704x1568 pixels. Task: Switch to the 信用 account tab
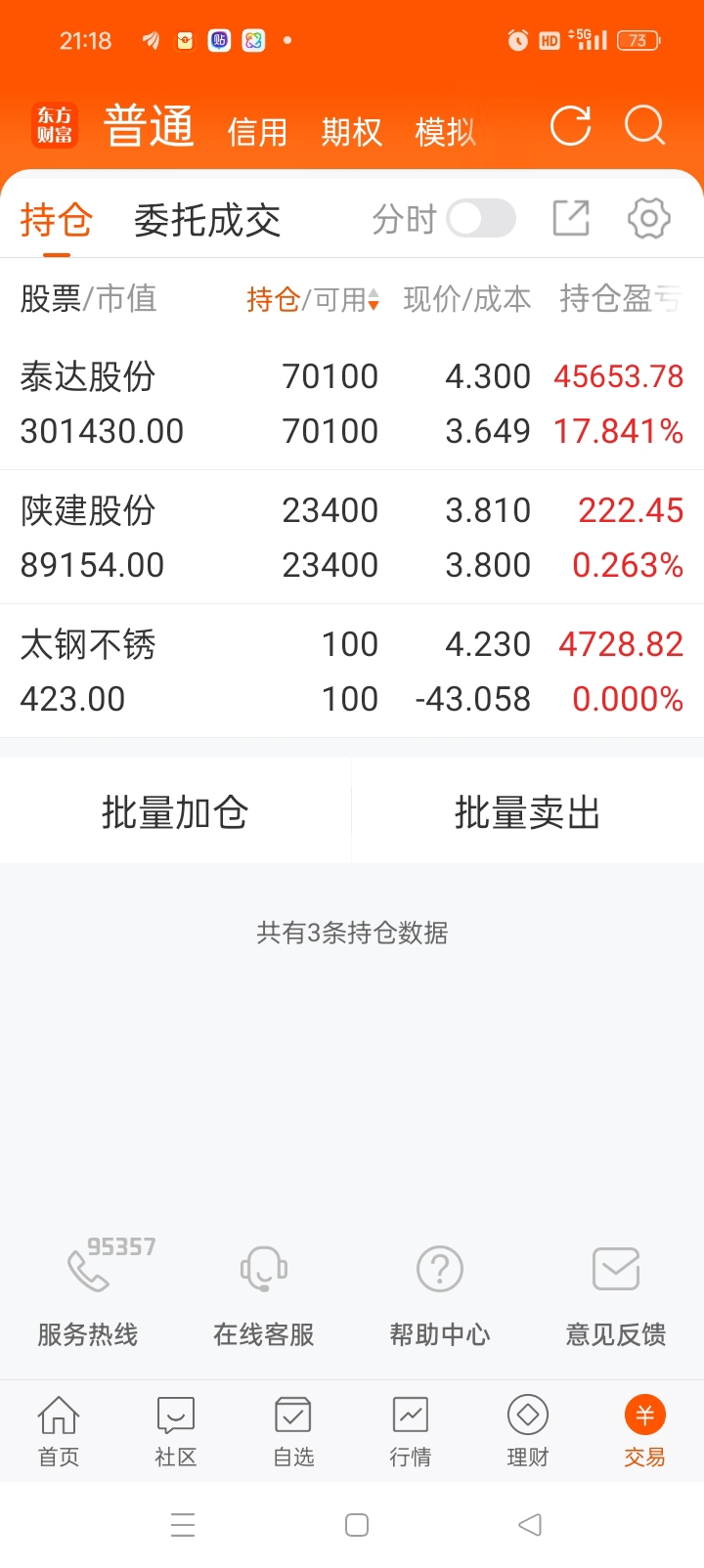pos(258,131)
